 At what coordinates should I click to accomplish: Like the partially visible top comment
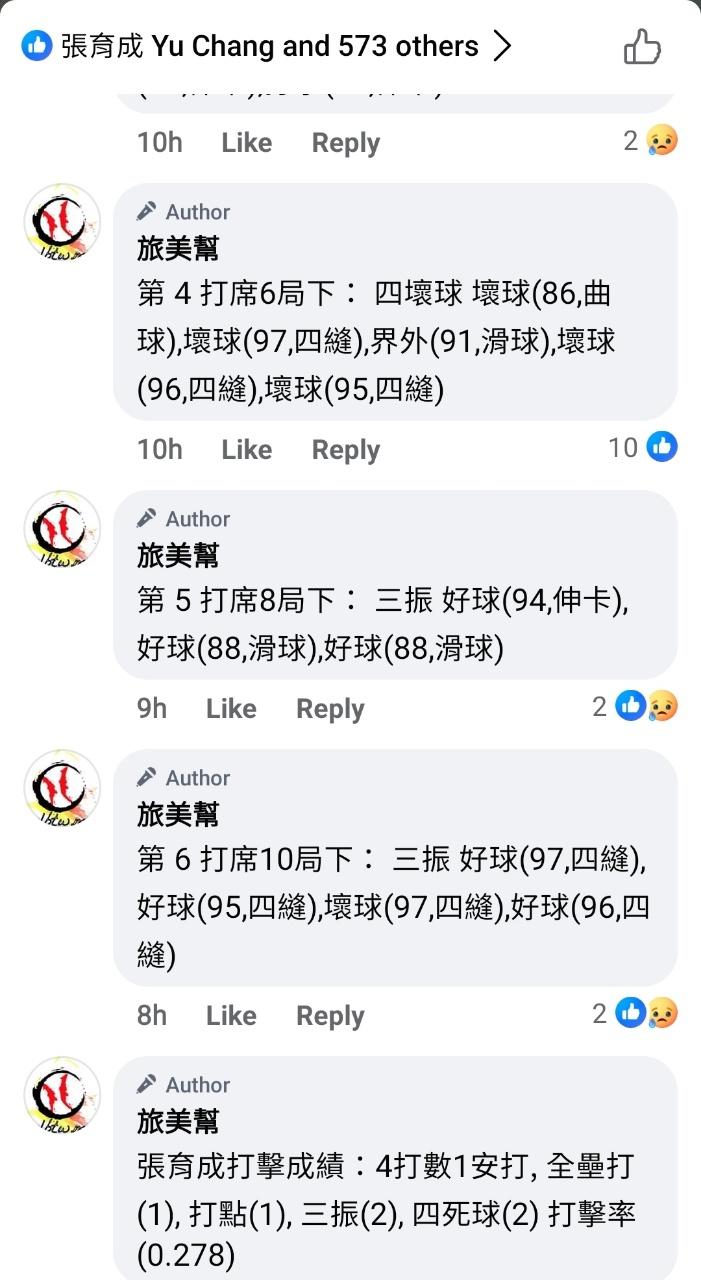[246, 143]
